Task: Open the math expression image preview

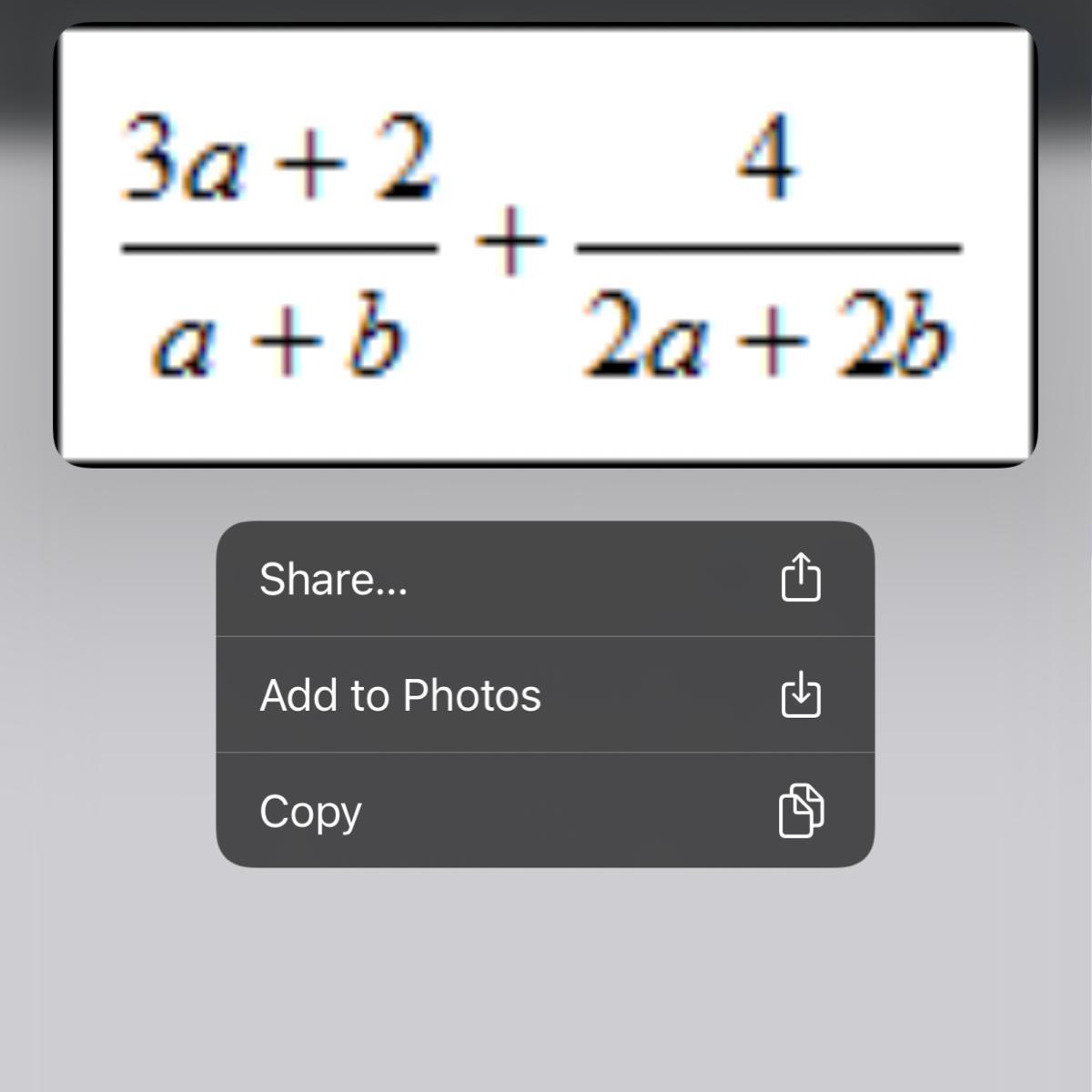Action: point(544,245)
